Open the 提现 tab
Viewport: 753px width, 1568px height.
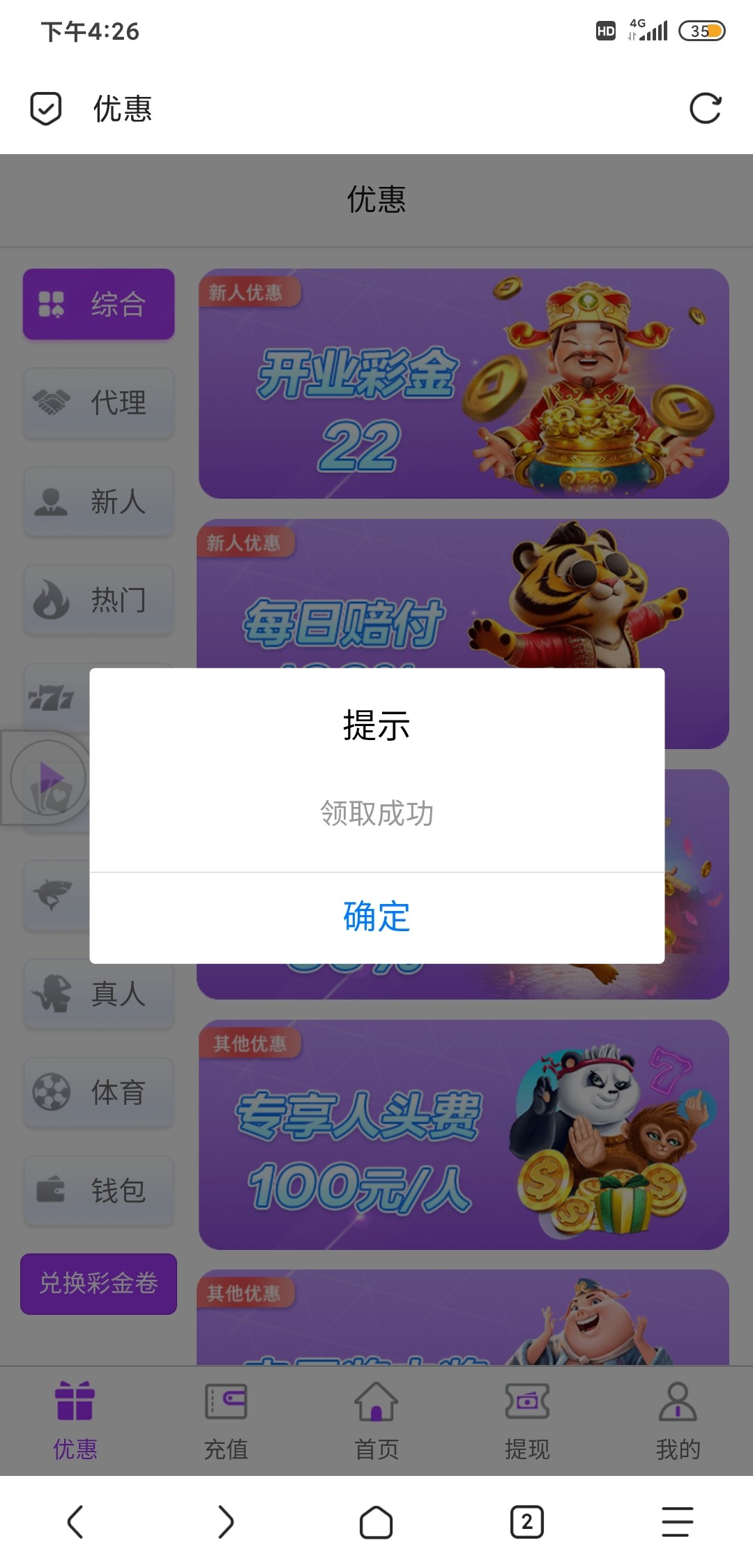tap(527, 1420)
